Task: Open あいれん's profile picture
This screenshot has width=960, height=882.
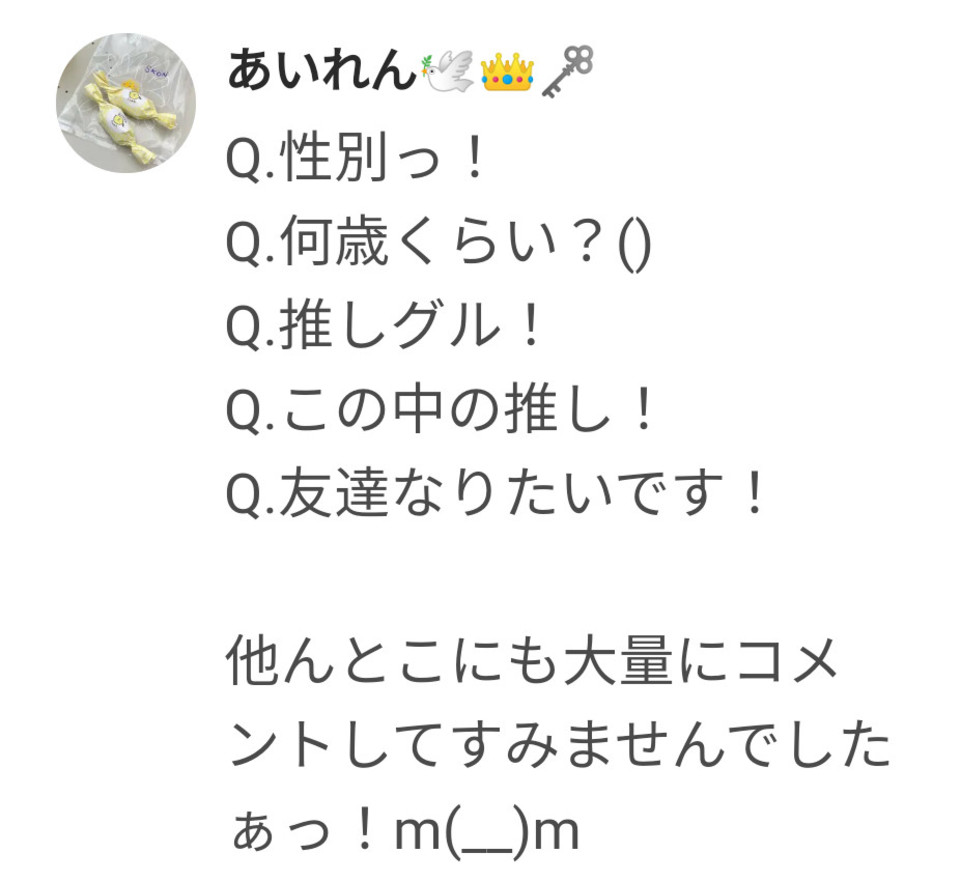Action: (x=125, y=104)
